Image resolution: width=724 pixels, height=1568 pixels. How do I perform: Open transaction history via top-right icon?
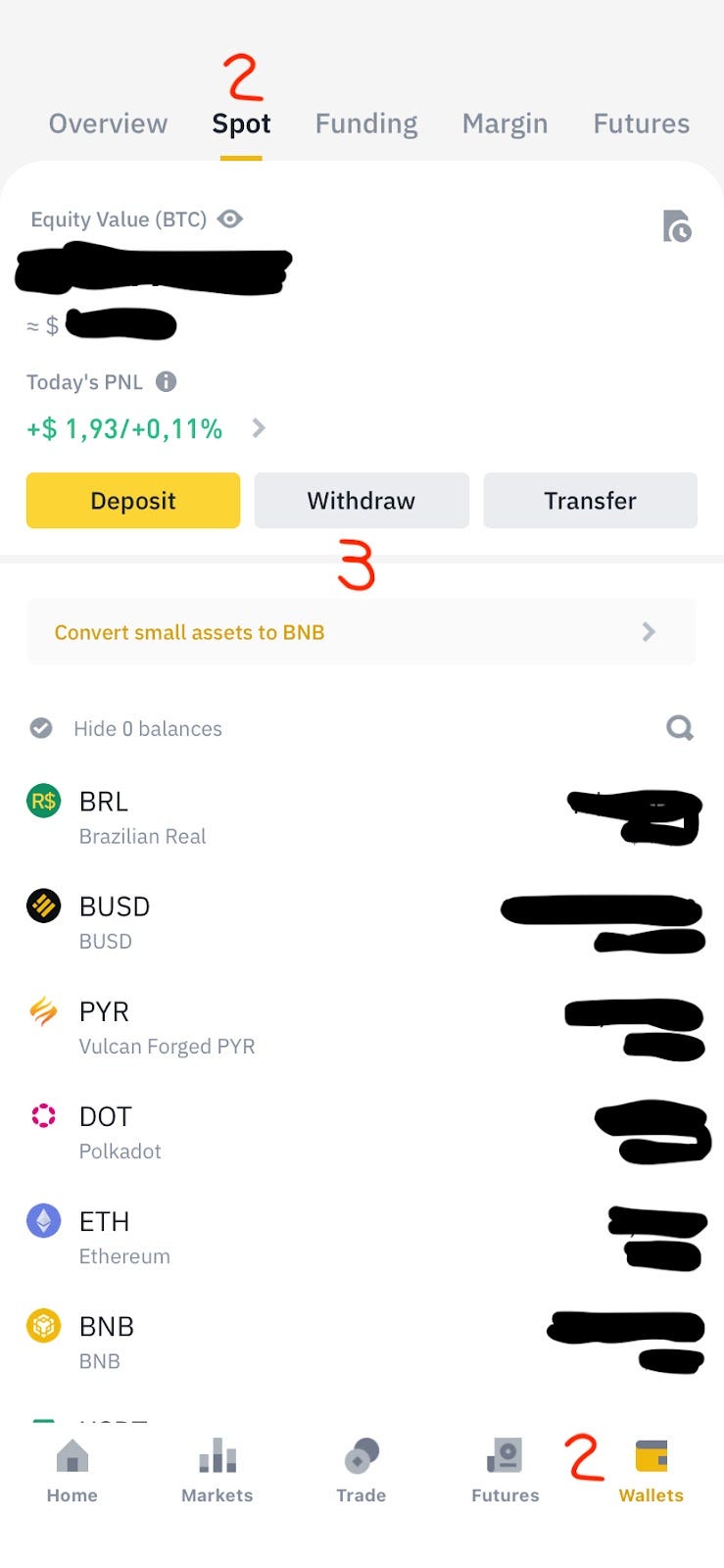(678, 226)
